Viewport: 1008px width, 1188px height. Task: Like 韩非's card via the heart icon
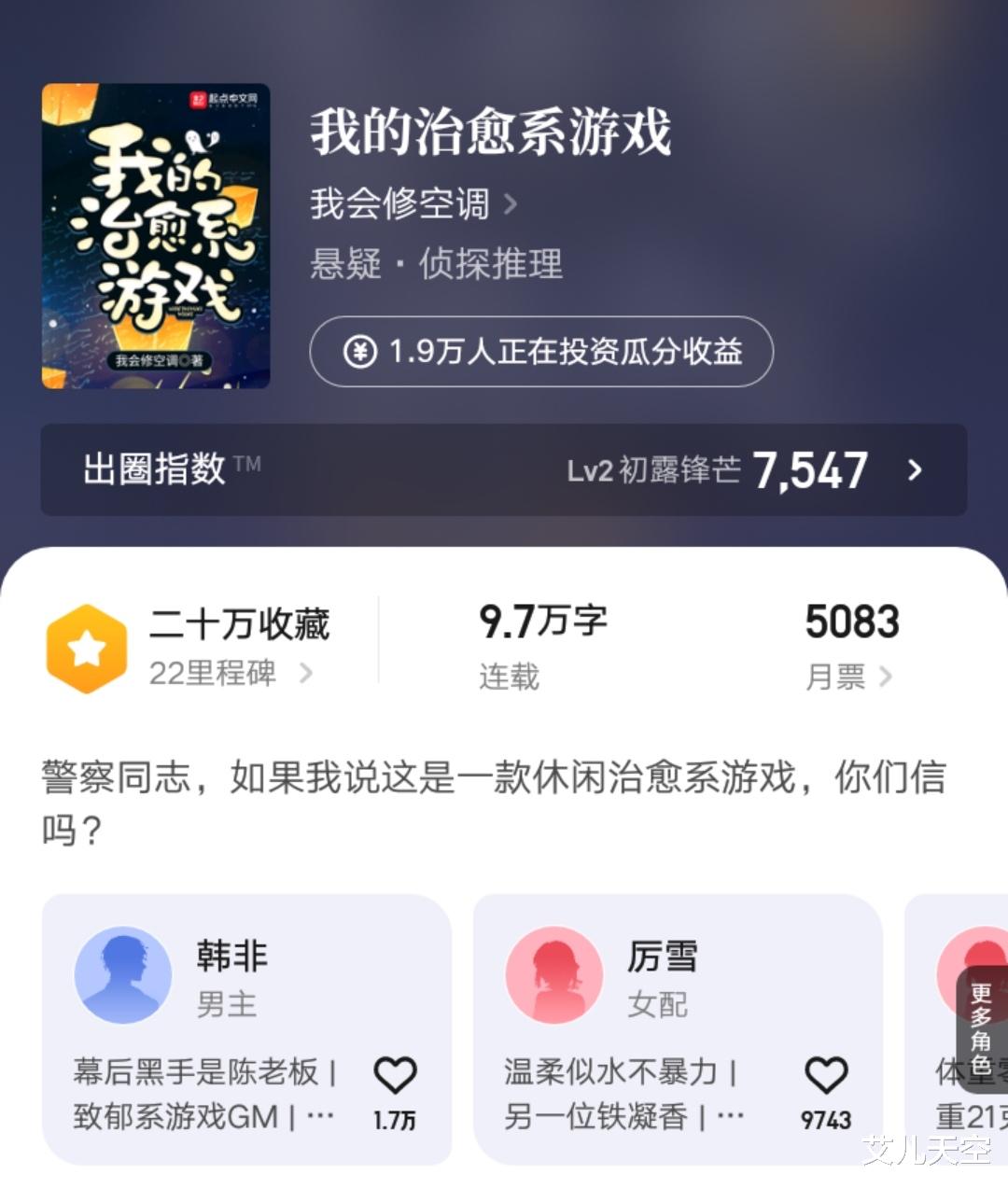coord(398,1074)
